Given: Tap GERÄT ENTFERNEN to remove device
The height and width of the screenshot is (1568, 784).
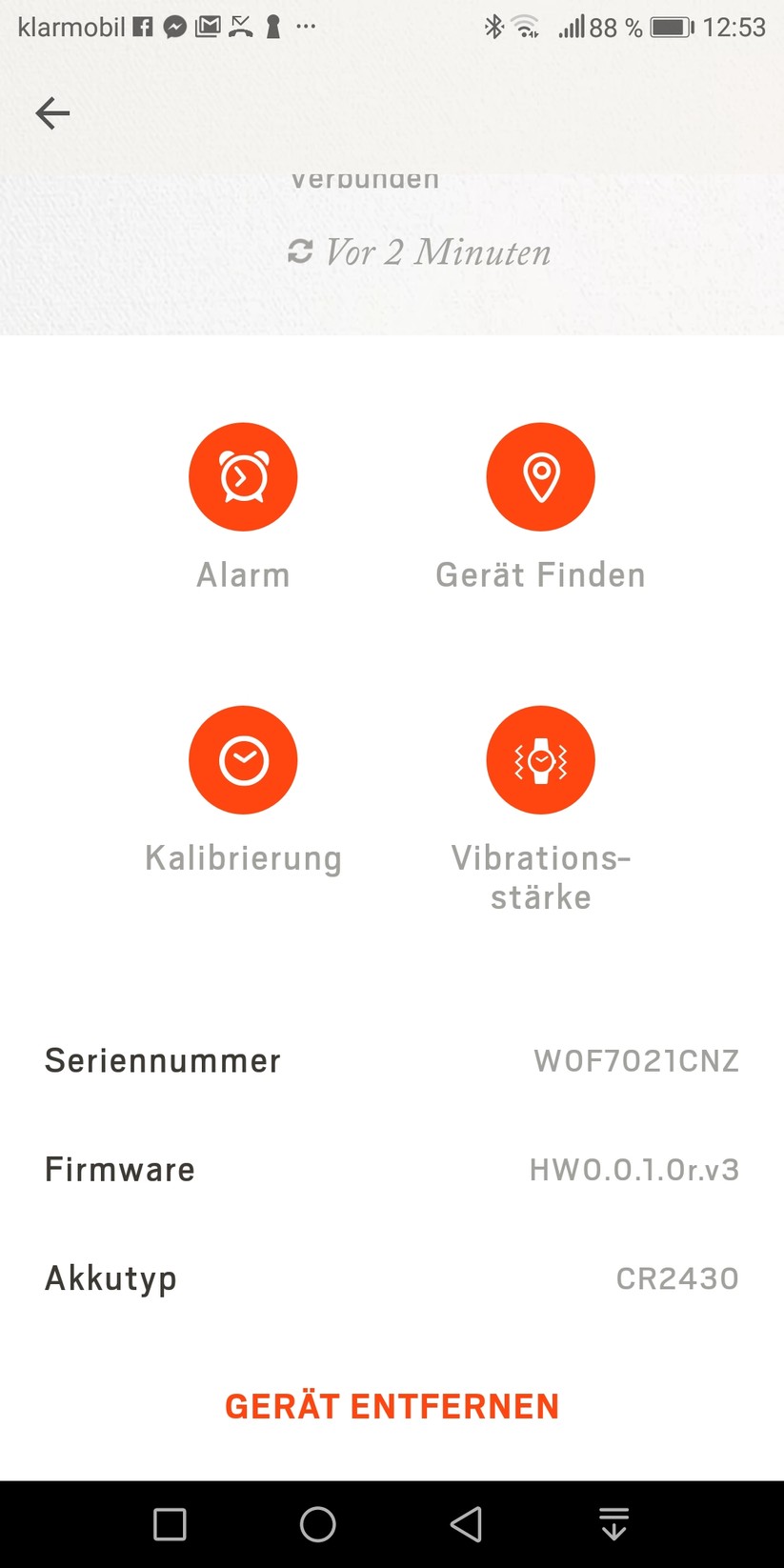Looking at the screenshot, I should [392, 1406].
